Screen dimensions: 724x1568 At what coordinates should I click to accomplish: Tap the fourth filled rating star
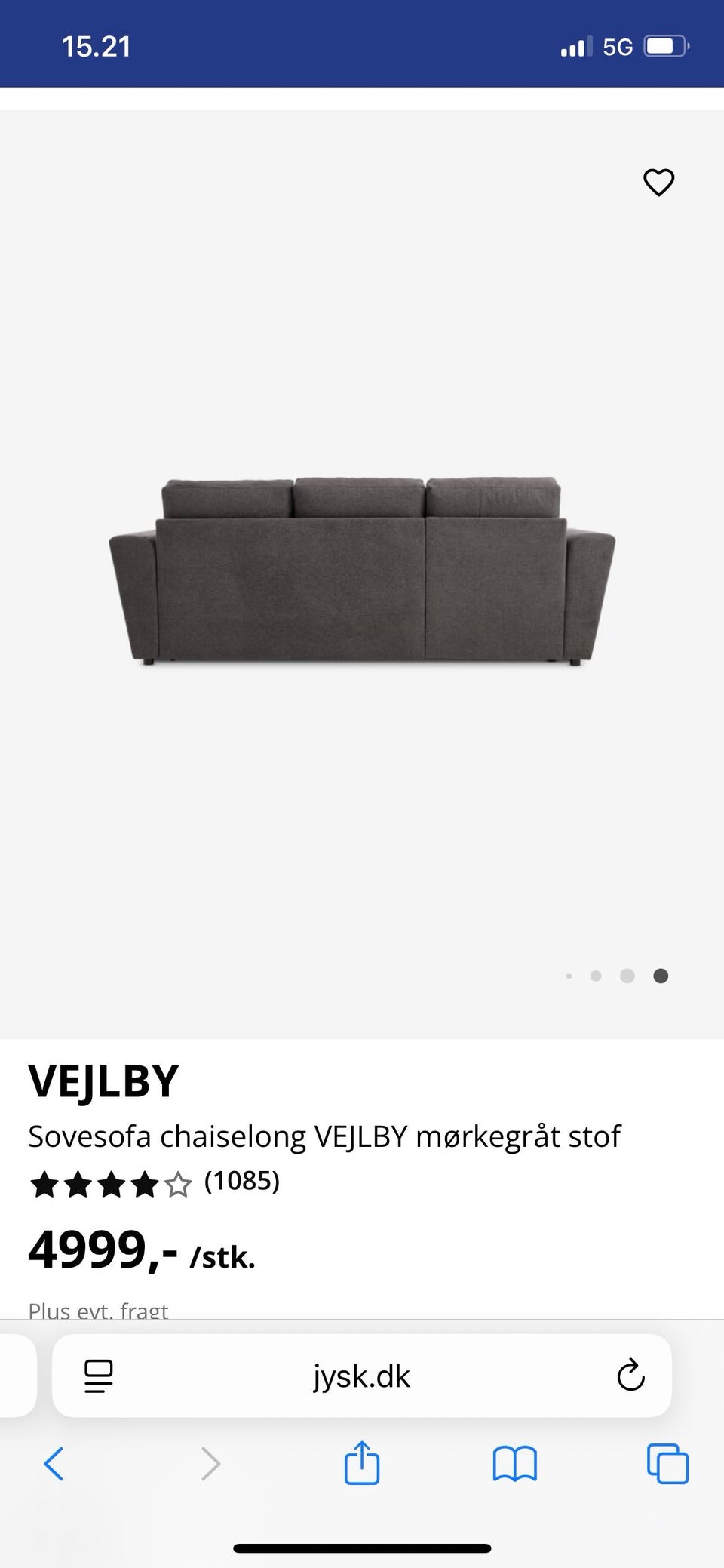pyautogui.click(x=145, y=1185)
